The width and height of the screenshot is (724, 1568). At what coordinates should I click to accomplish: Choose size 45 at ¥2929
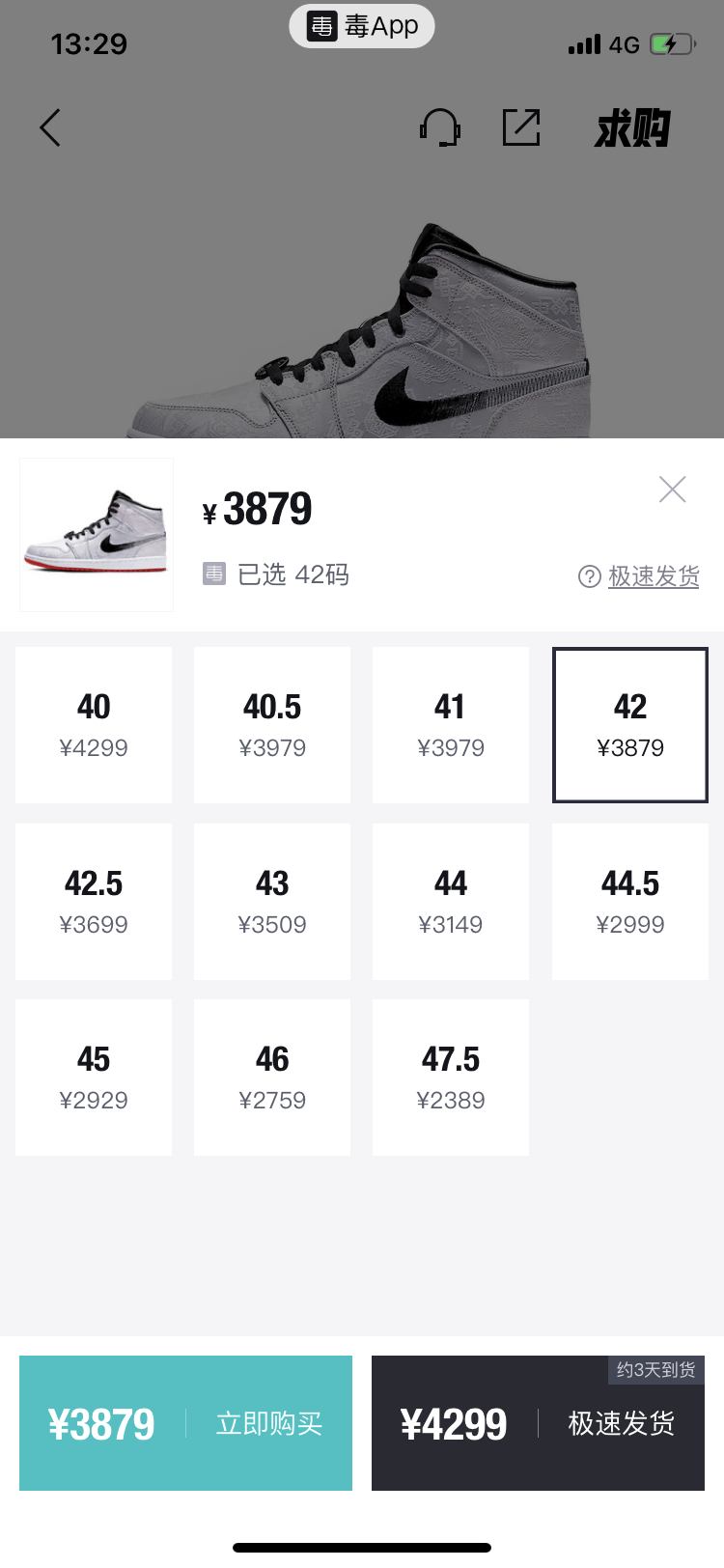94,1078
